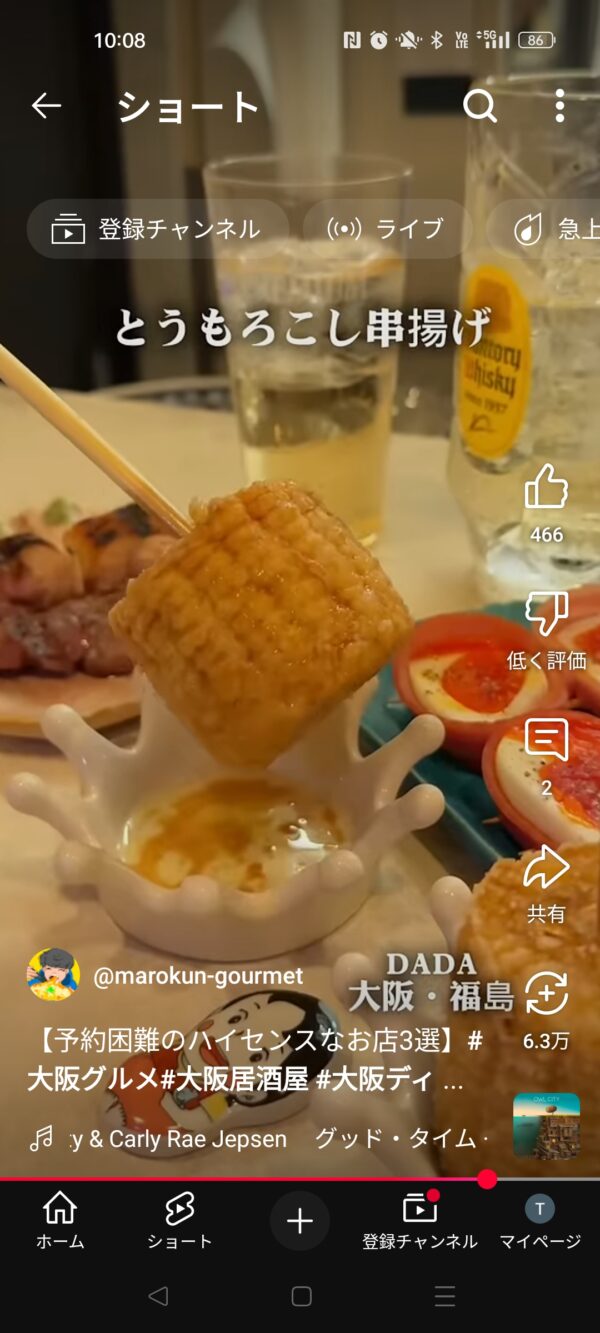Select the ライブ chip
The width and height of the screenshot is (600, 1333).
click(x=386, y=229)
